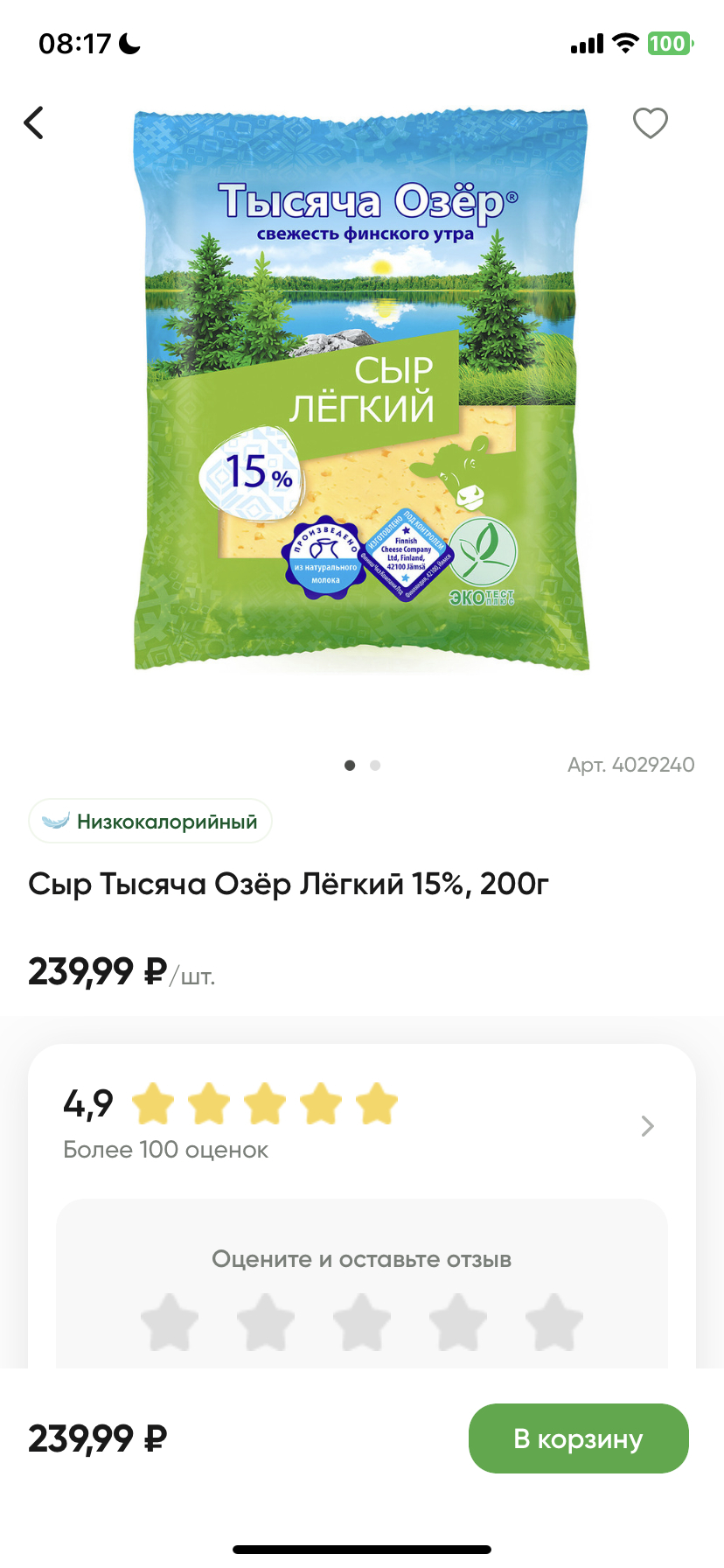Give a one-star rating using the first grey star
Screen dimensions: 724x1568
coord(170,1322)
